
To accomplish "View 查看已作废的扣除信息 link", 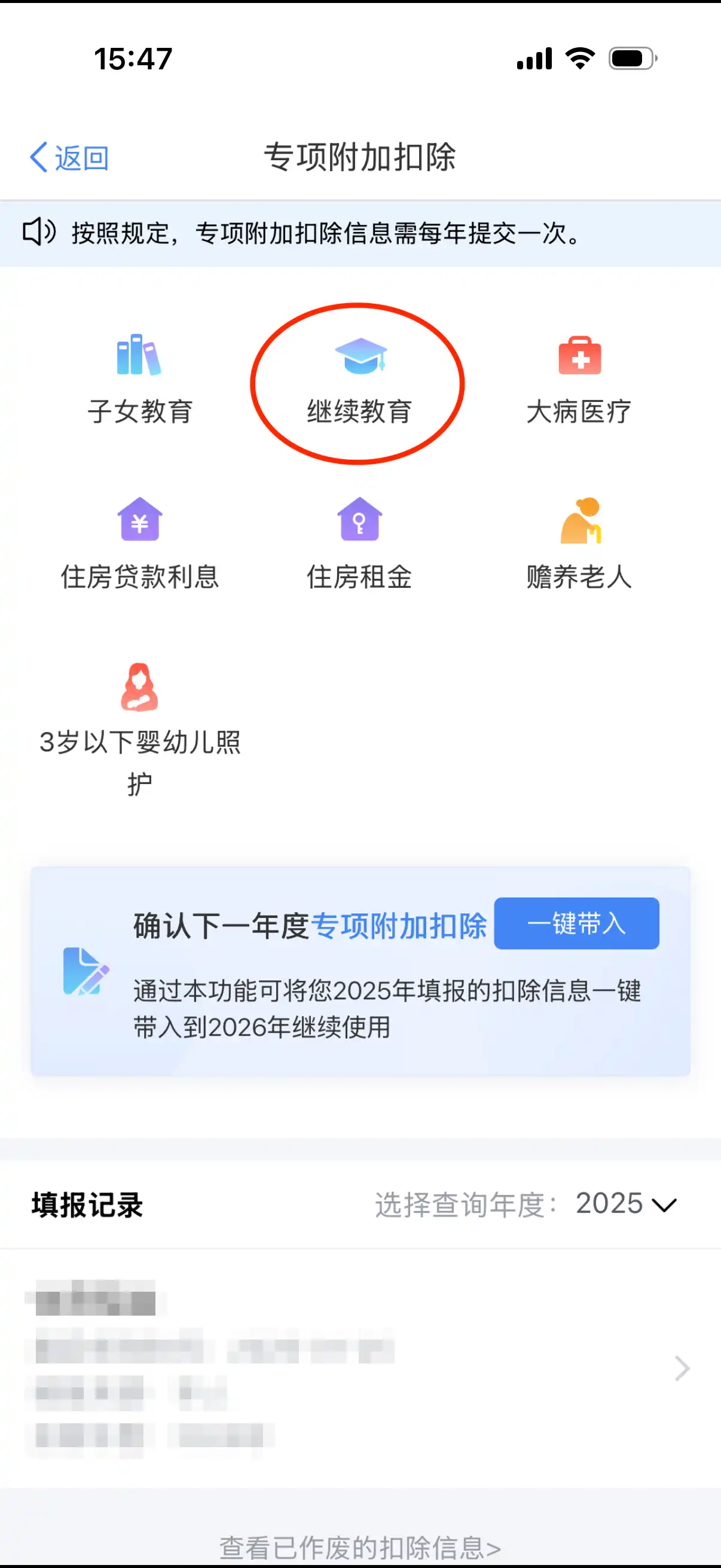I will tap(359, 1546).
